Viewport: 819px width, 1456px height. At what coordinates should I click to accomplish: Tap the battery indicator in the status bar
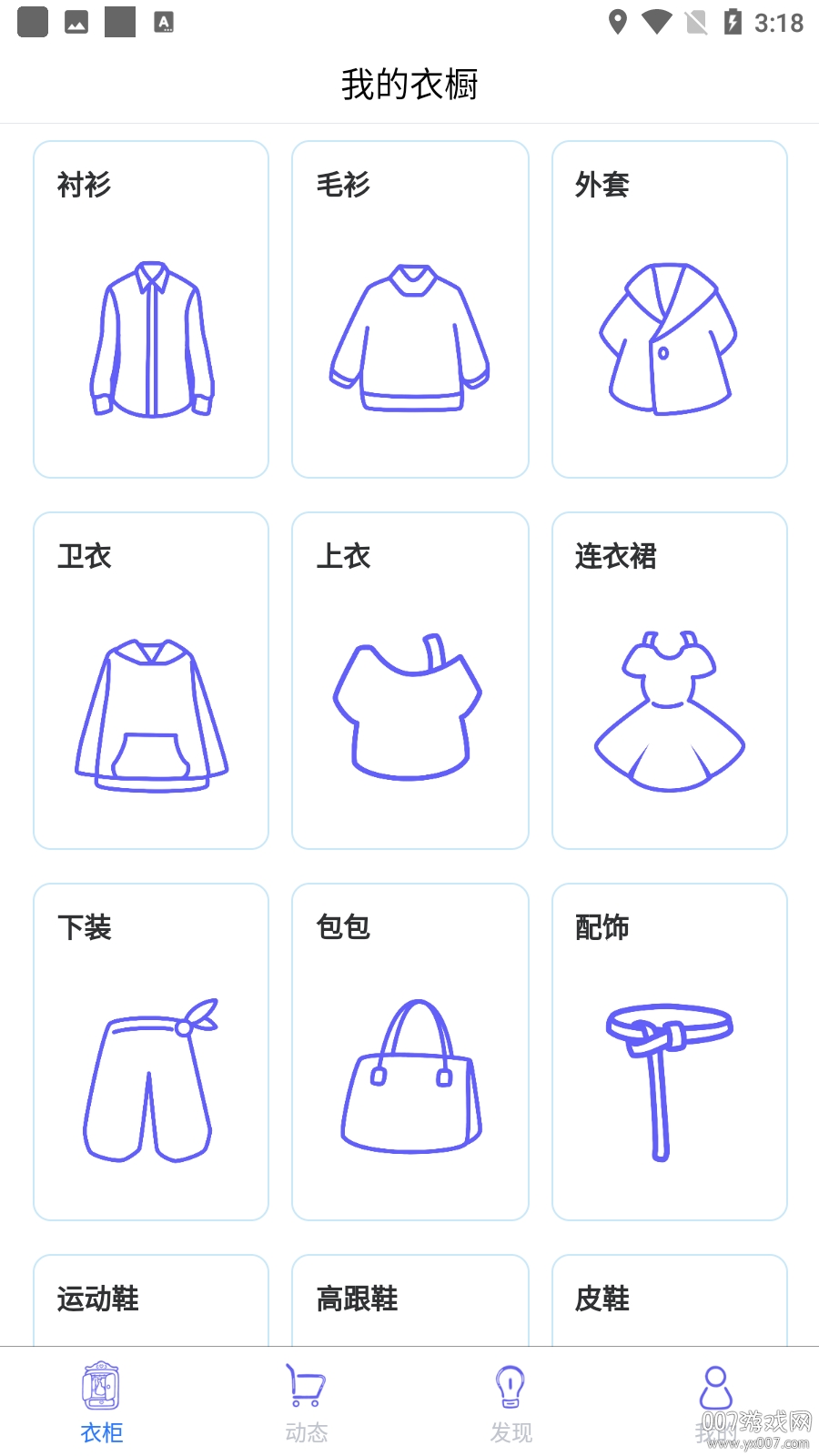(x=733, y=23)
